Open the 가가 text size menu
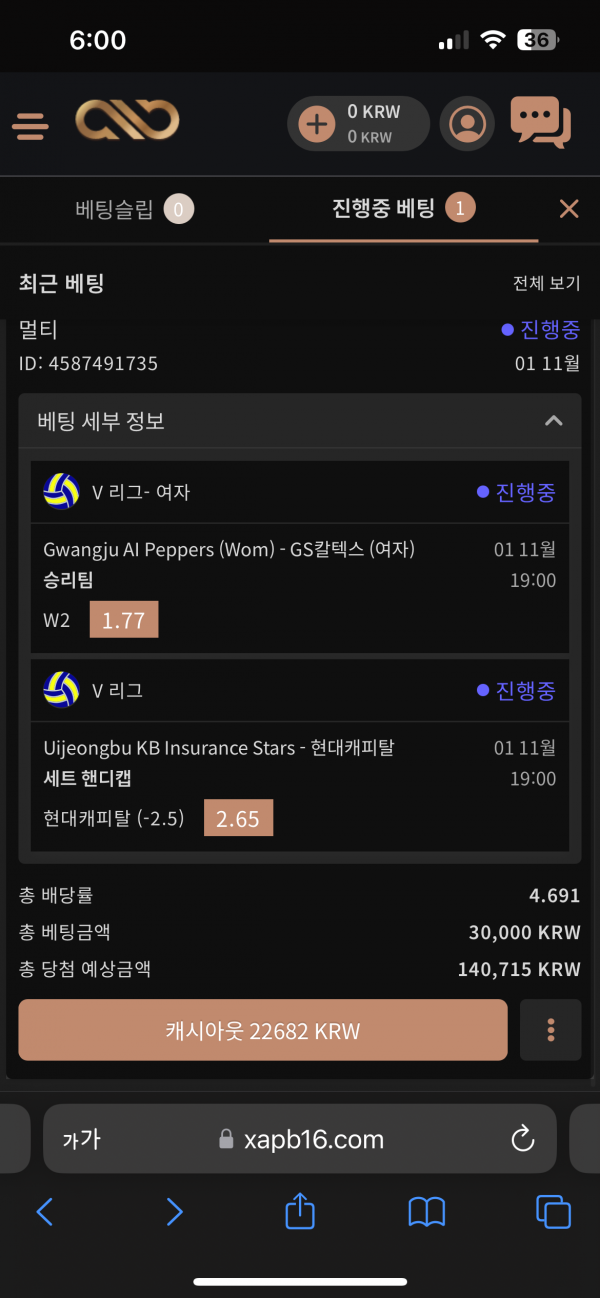Image resolution: width=600 pixels, height=1298 pixels. tap(81, 1139)
